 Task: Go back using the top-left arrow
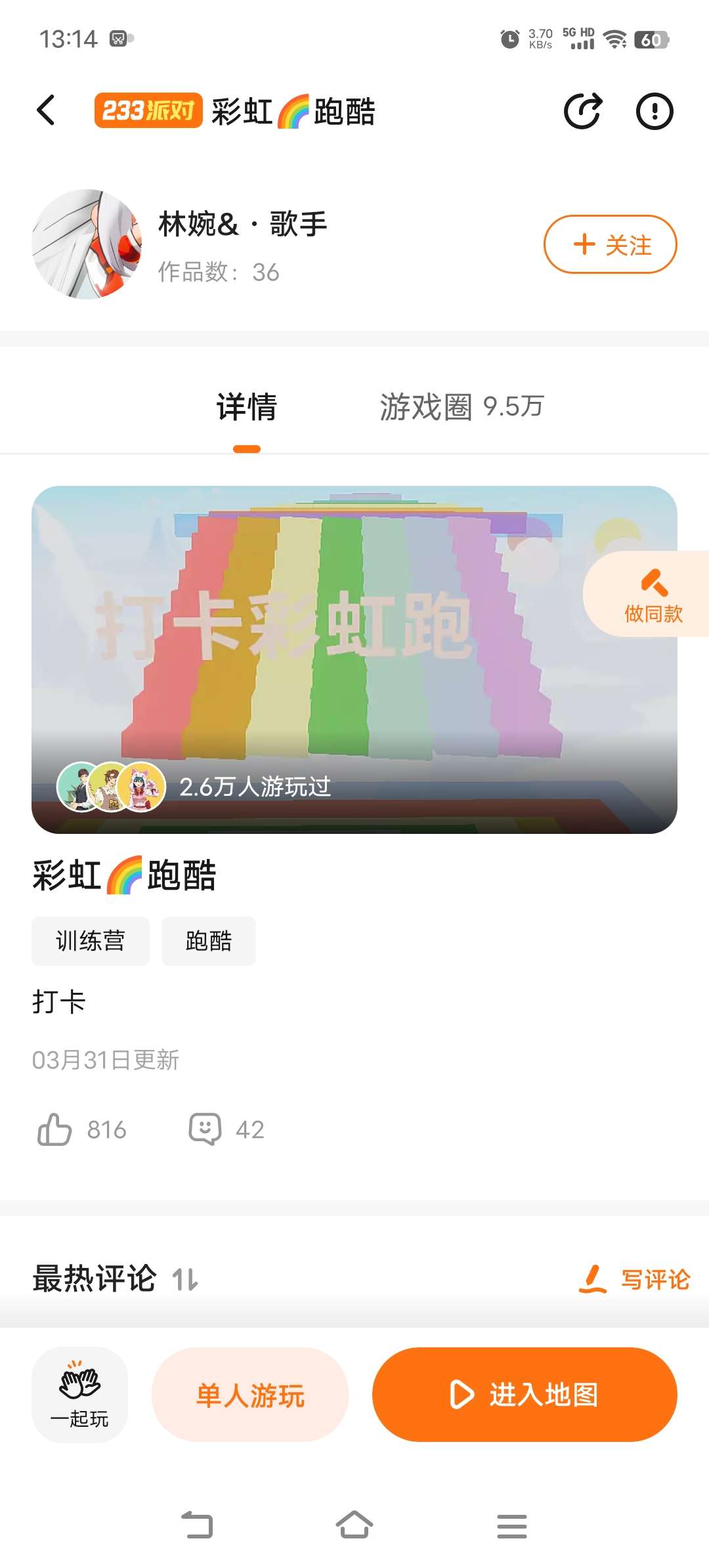(46, 110)
